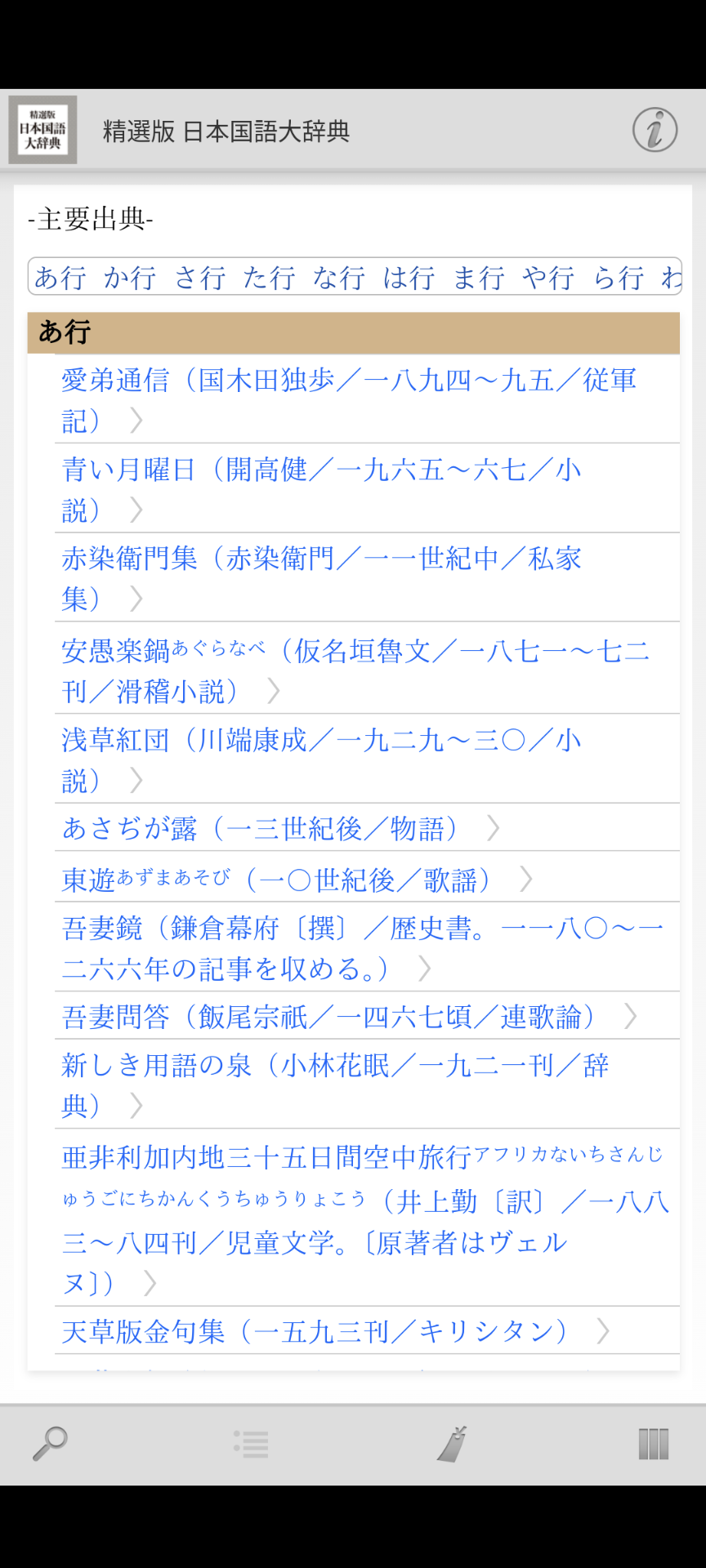Open 吾妻問答 source entry

pos(367,1015)
